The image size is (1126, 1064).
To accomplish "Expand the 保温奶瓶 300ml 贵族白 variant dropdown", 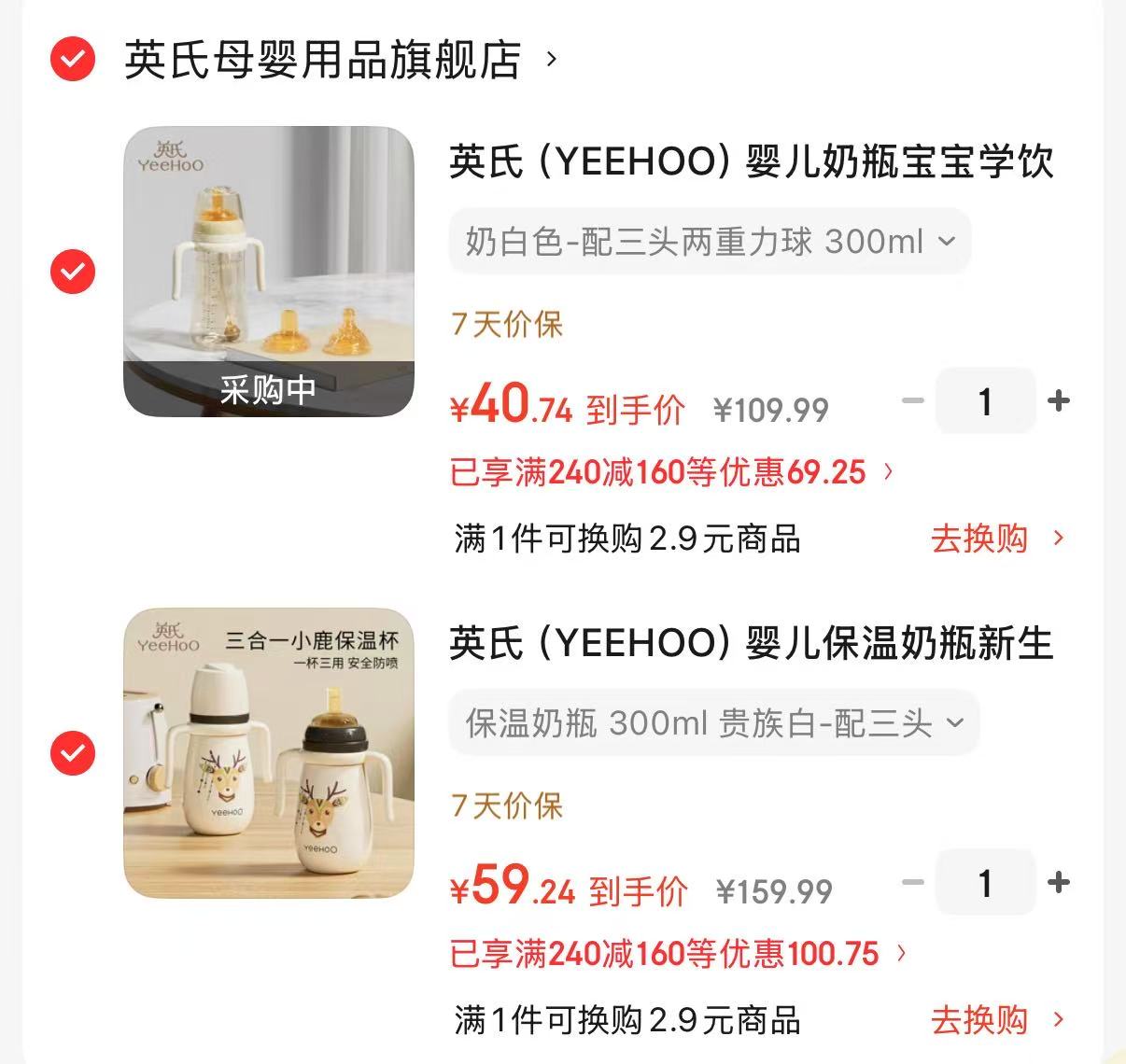I will 714,723.
